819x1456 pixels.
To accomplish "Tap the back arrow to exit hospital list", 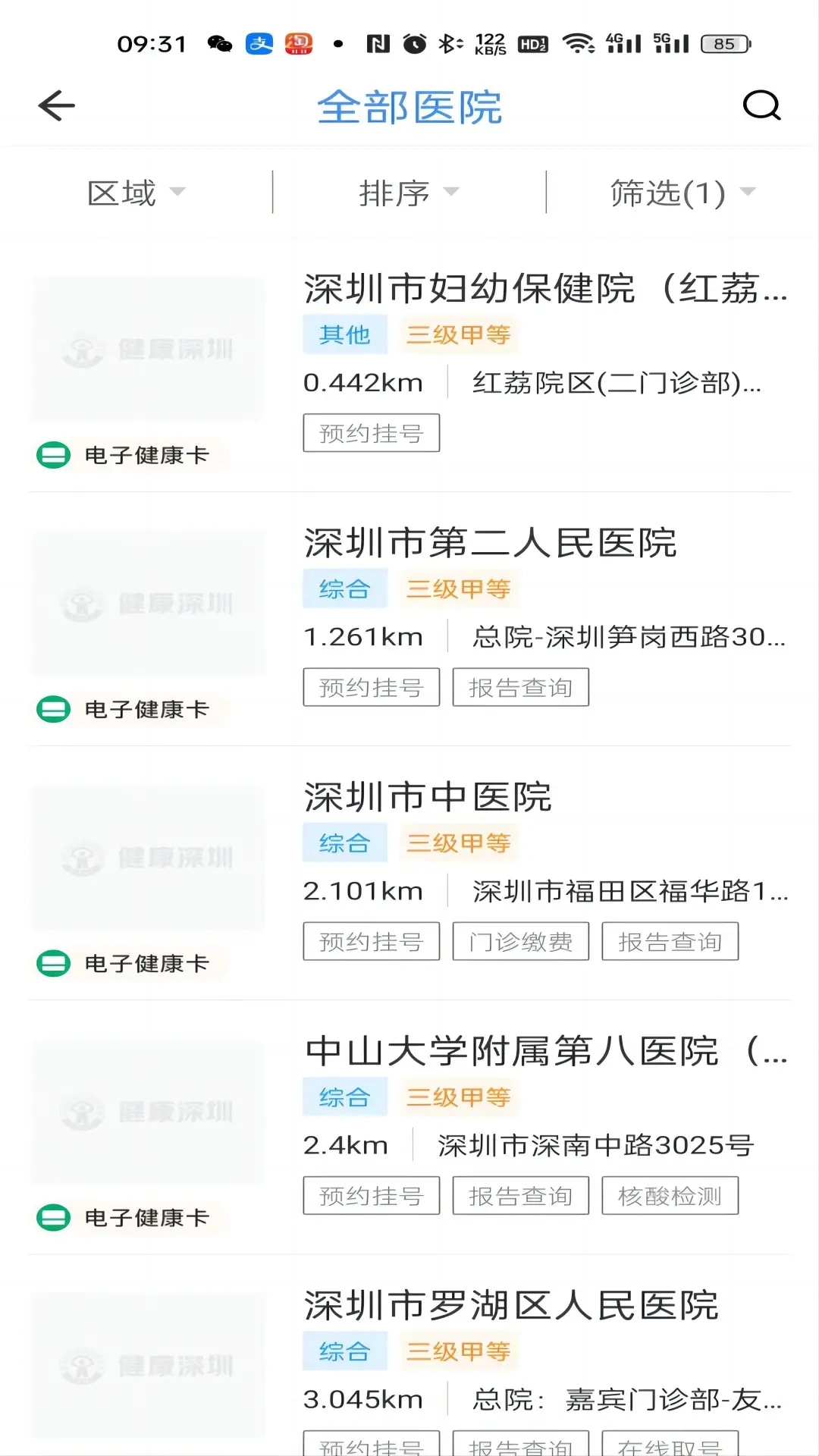I will [55, 106].
